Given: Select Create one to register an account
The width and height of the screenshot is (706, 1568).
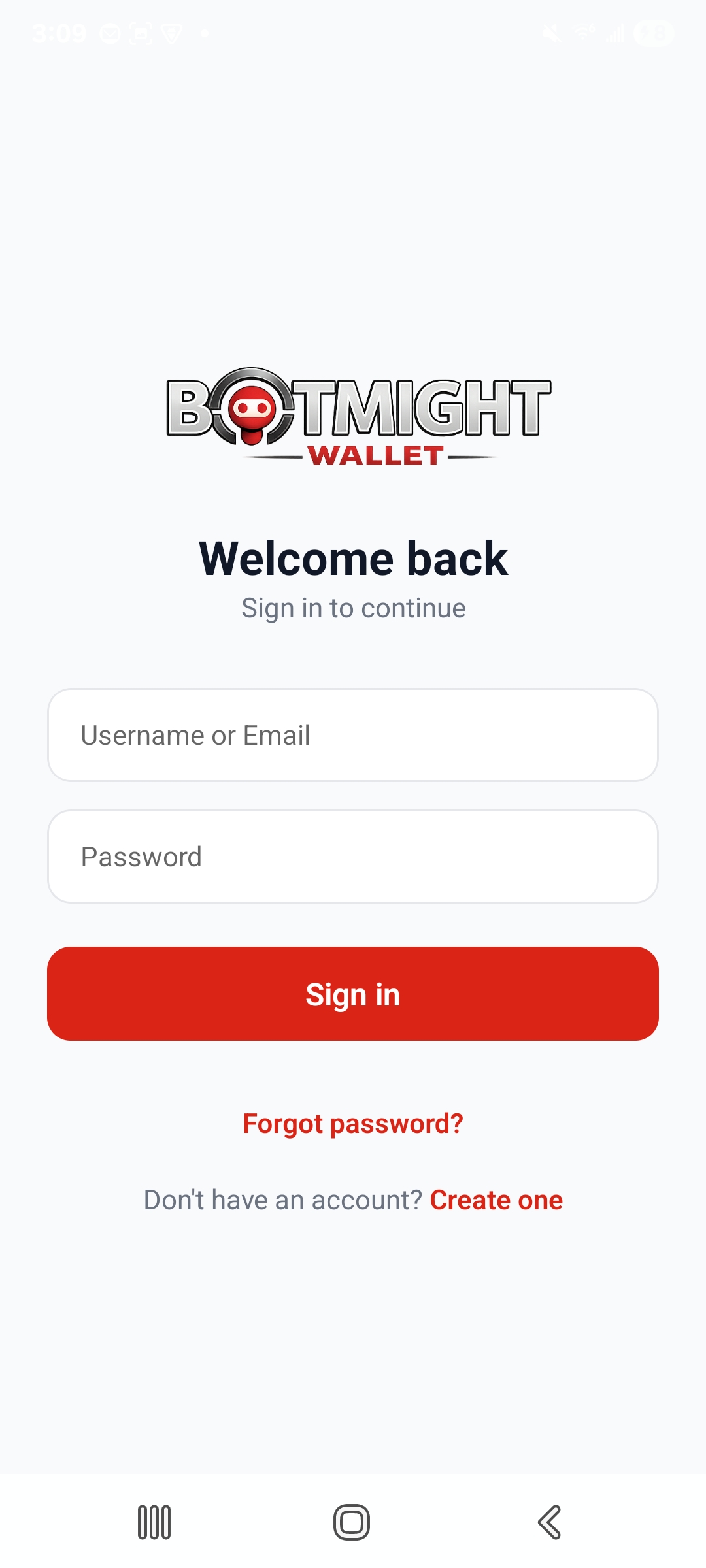Looking at the screenshot, I should click(496, 1200).
